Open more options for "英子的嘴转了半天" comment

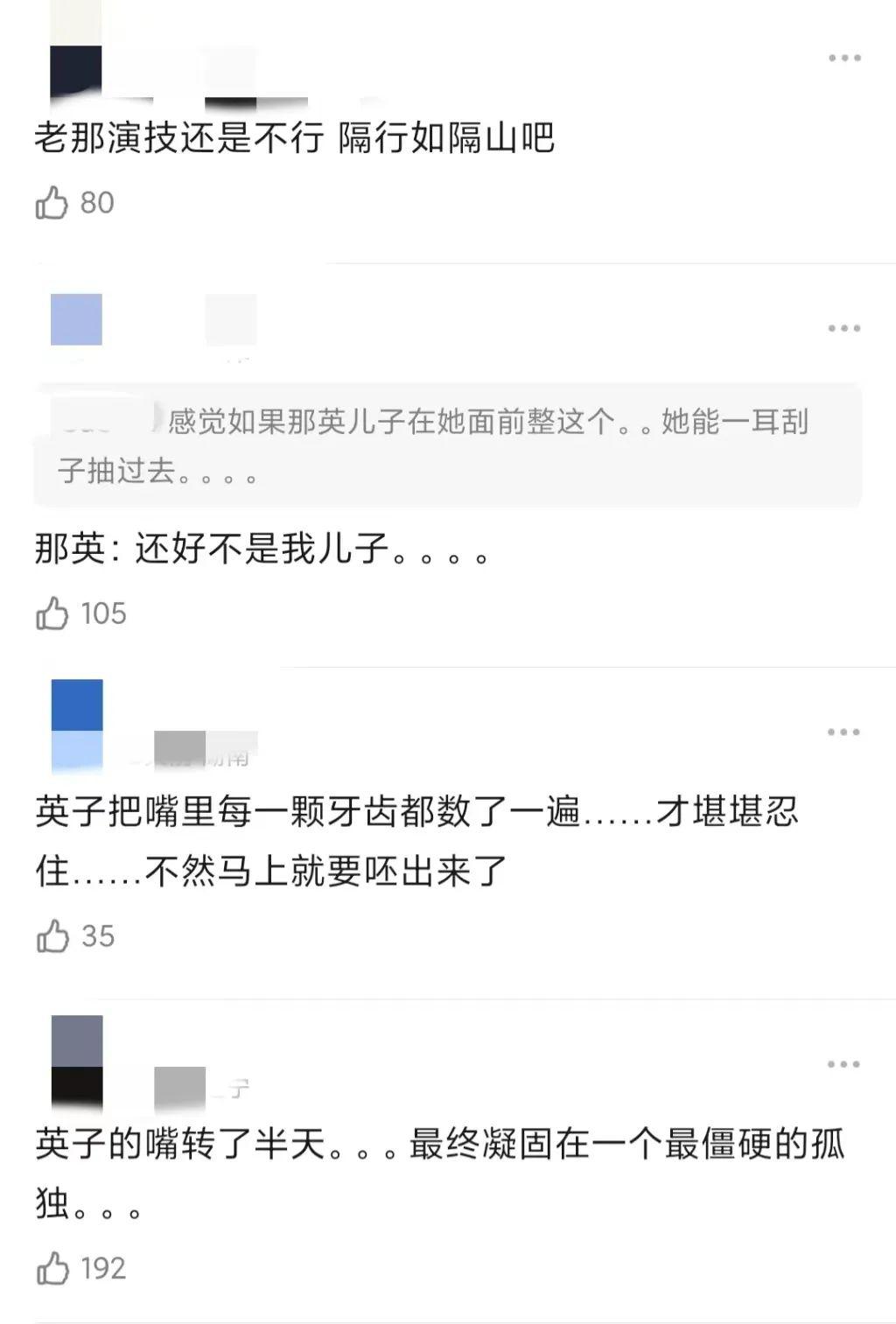(x=844, y=1065)
